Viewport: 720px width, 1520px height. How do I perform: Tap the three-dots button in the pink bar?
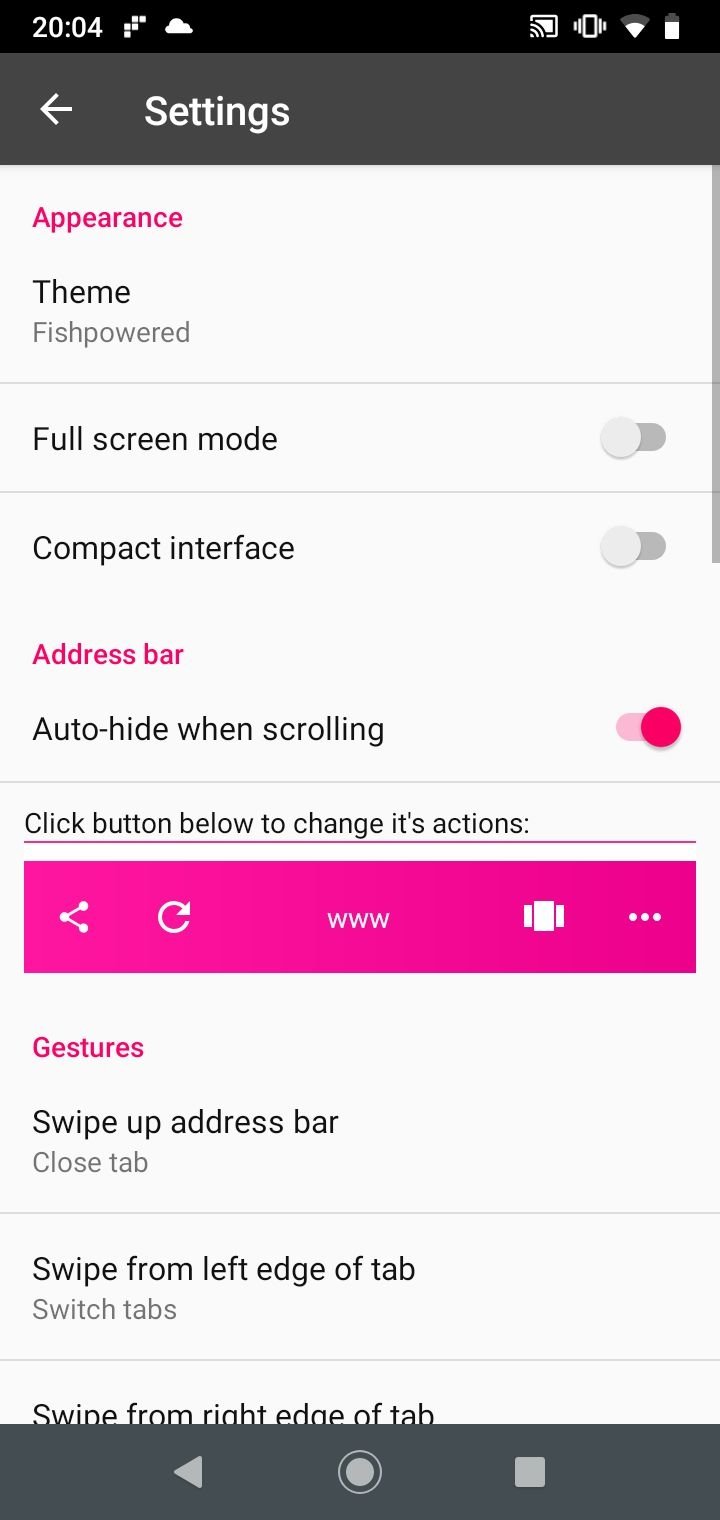click(645, 917)
